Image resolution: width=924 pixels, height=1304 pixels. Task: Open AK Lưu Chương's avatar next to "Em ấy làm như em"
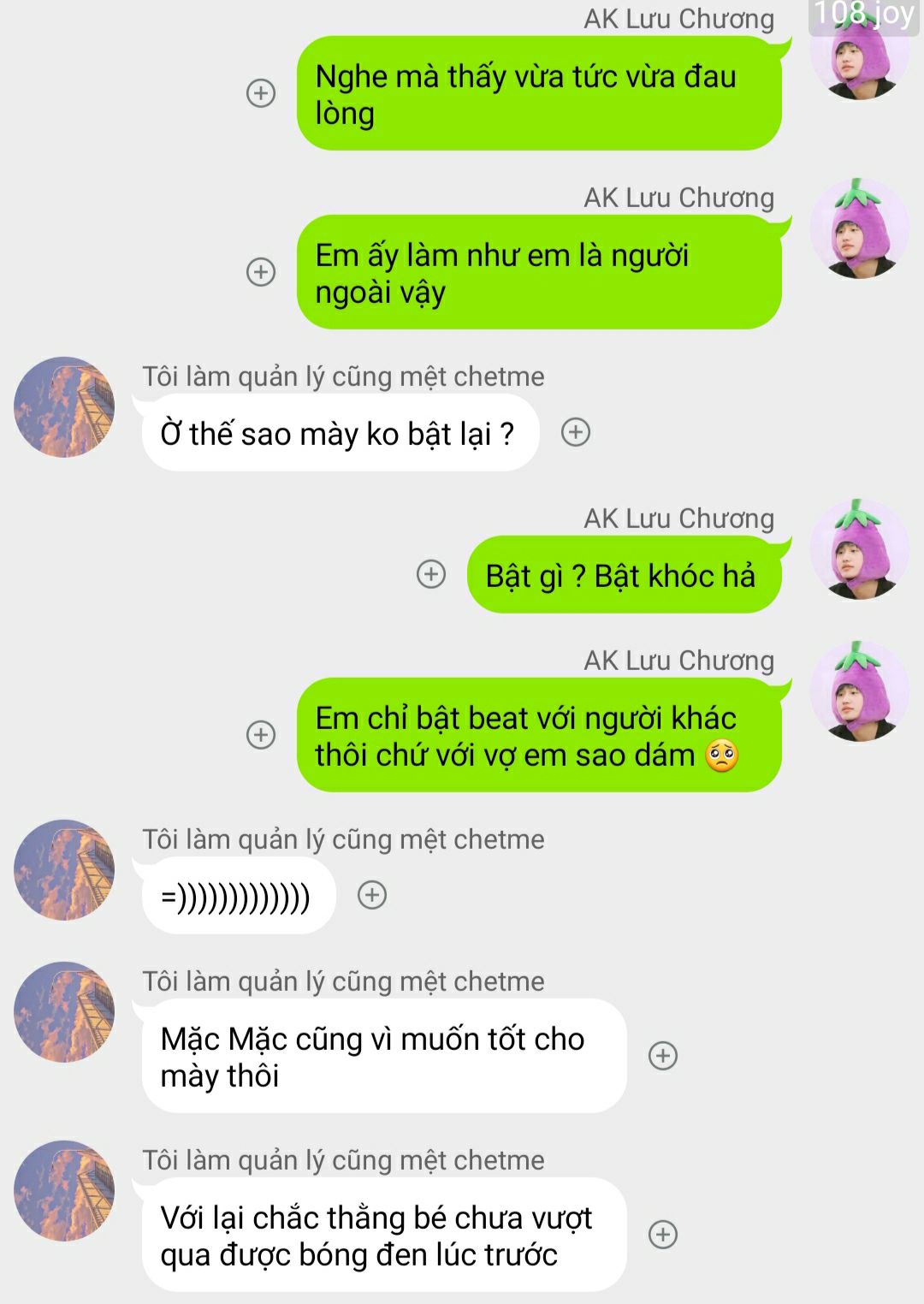coord(859,228)
